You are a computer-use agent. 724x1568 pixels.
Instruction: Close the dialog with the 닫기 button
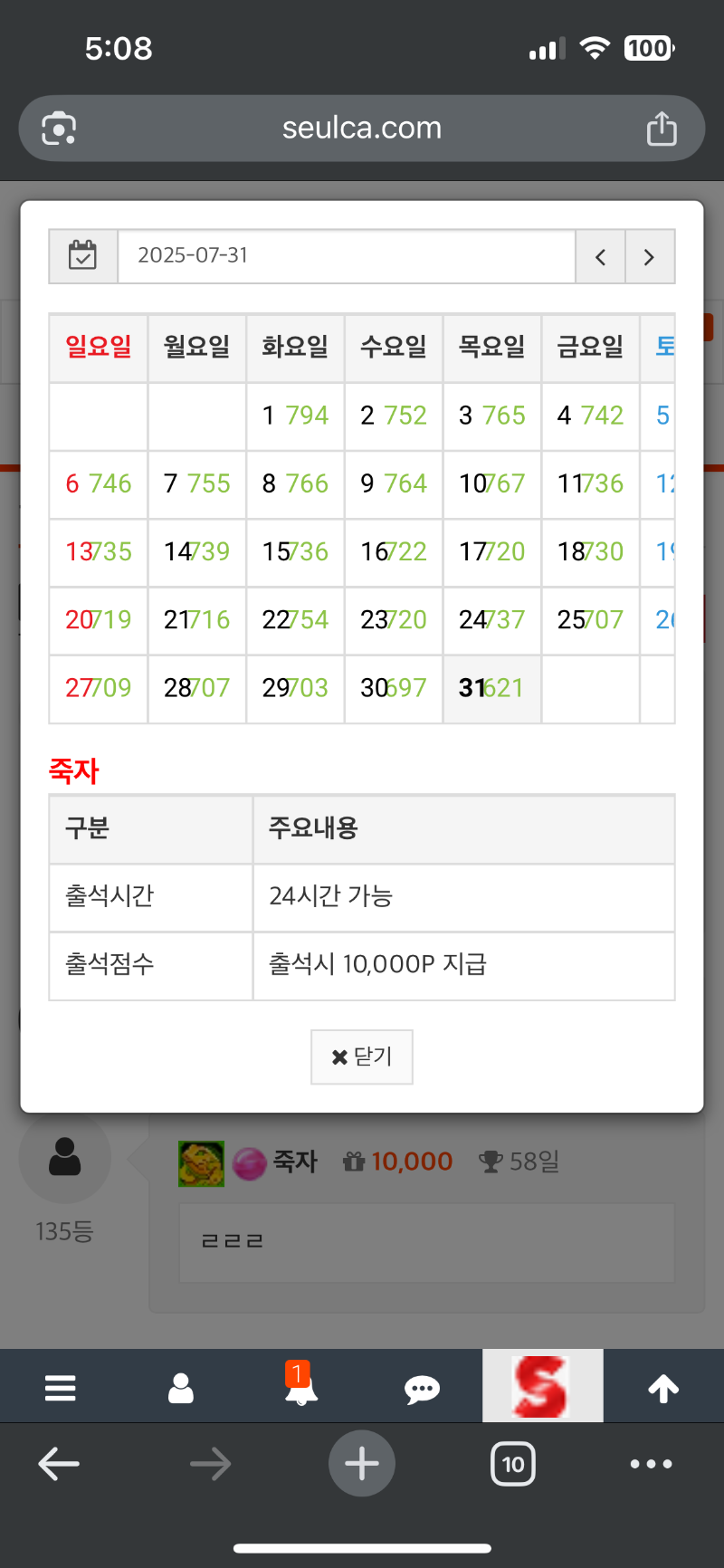[362, 1056]
